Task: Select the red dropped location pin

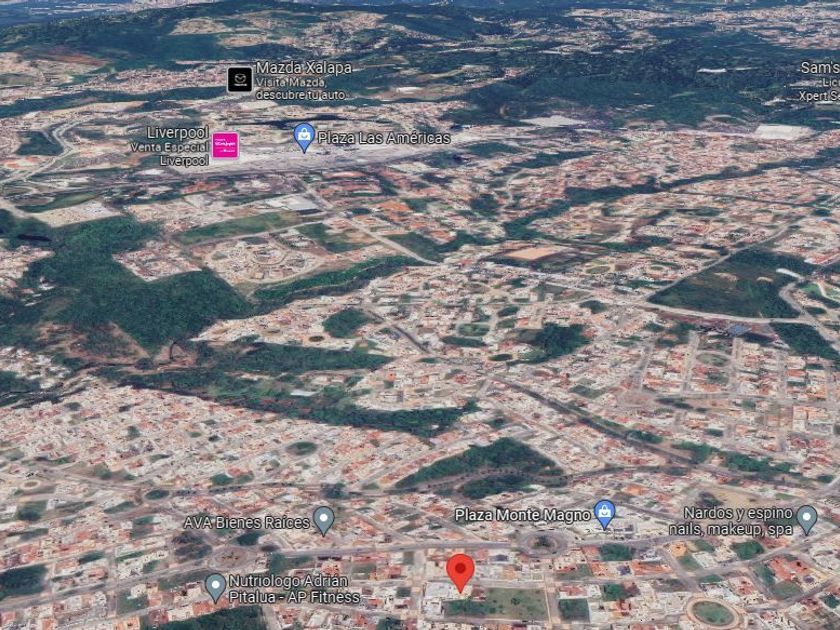Action: 460,572
